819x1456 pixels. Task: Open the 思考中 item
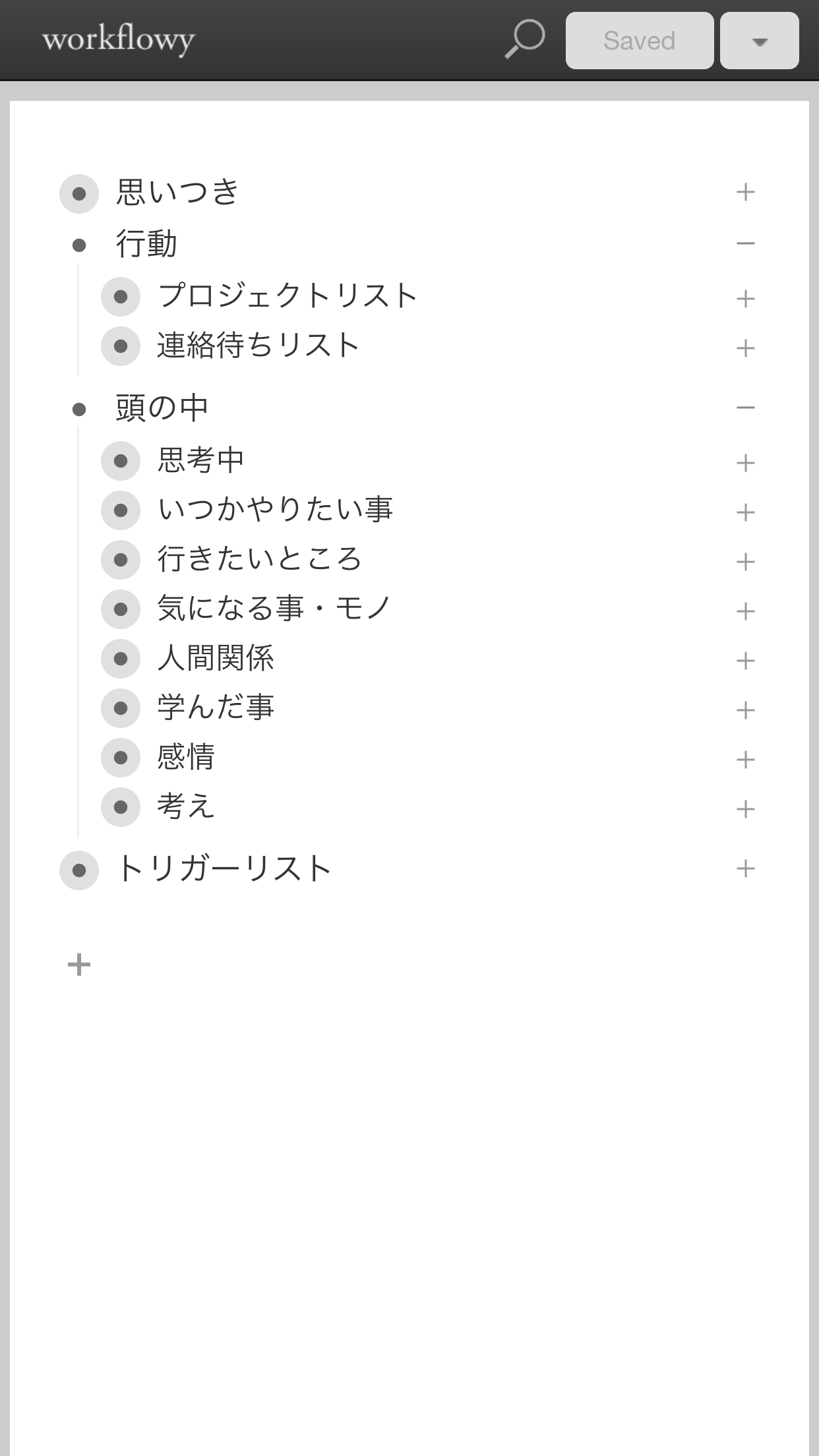(x=200, y=460)
